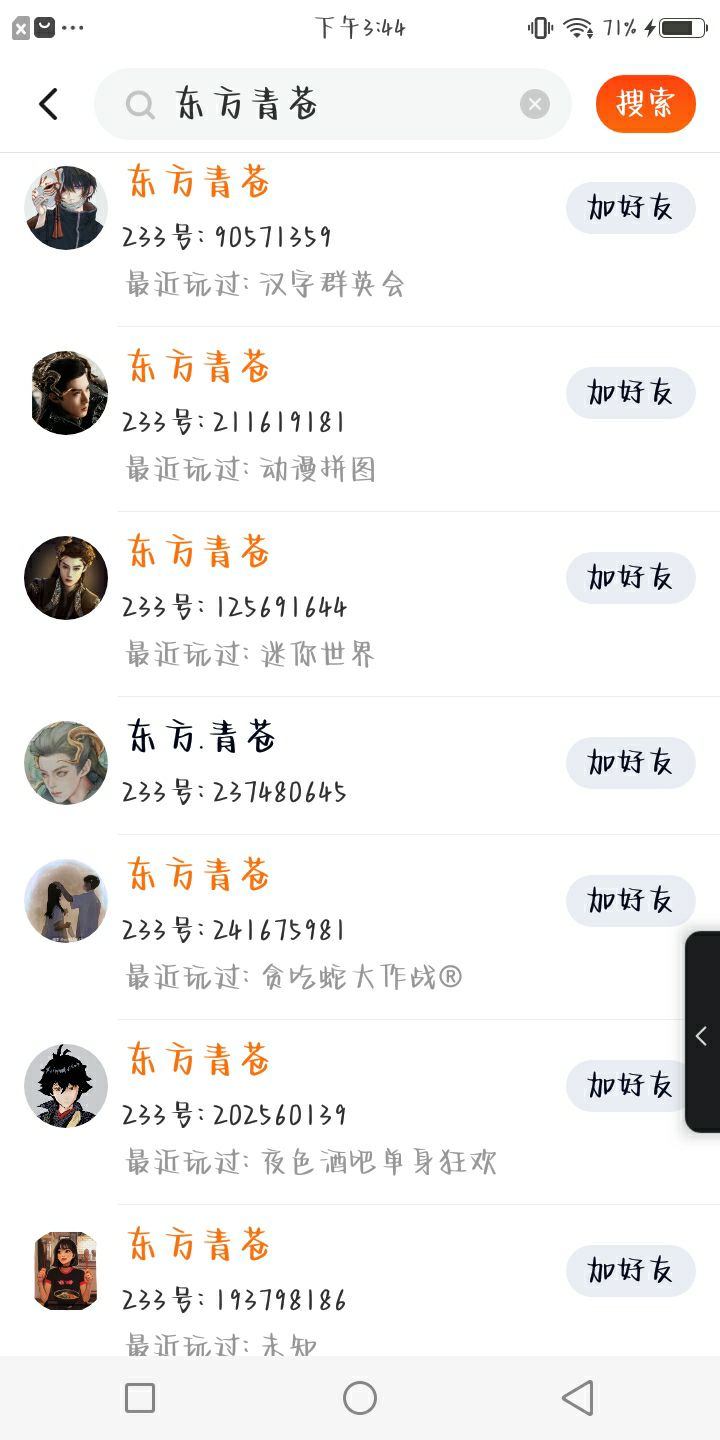Add friend with 233号 125691644

630,577
